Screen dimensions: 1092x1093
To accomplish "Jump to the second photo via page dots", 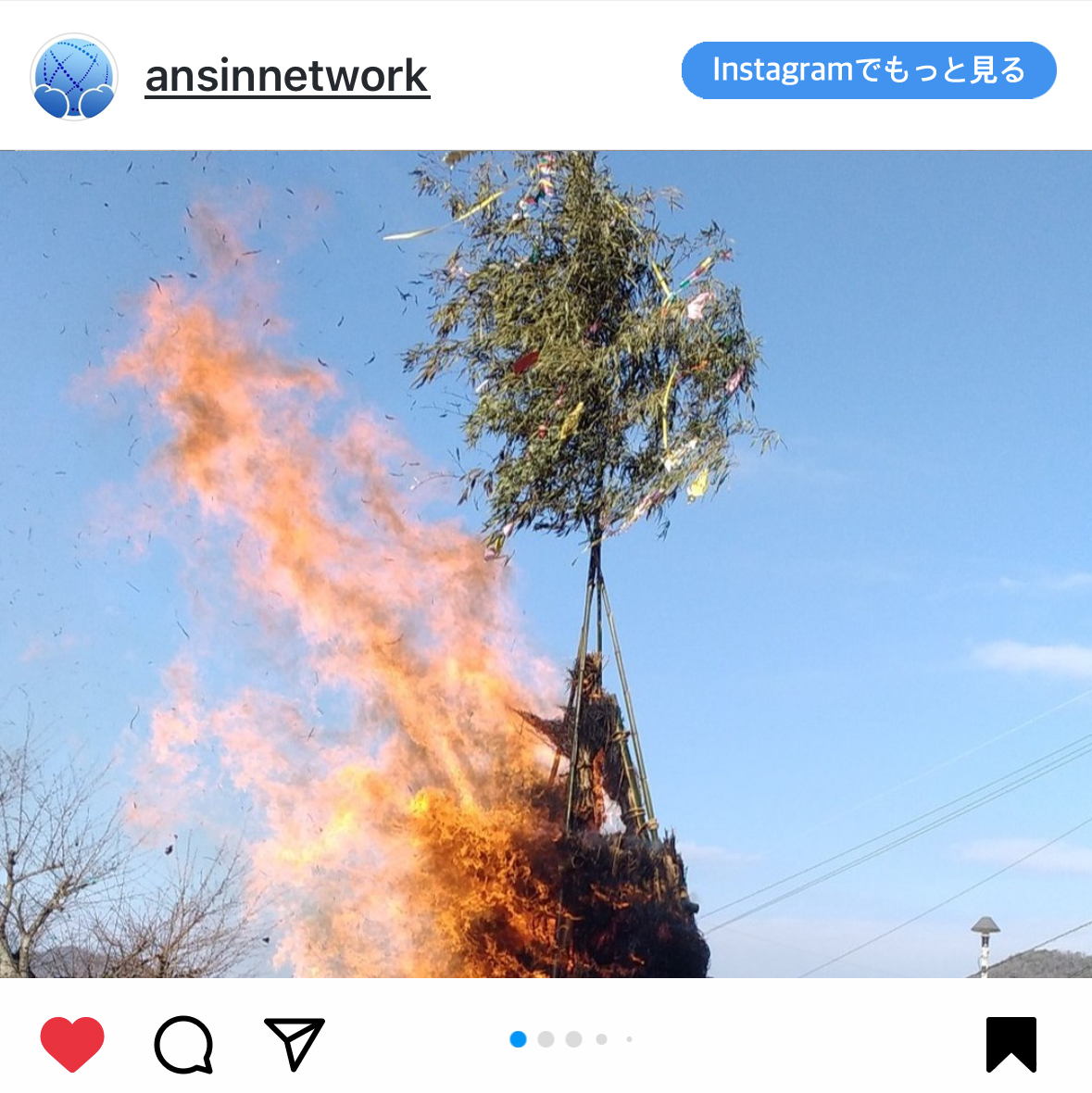I will (x=546, y=1039).
